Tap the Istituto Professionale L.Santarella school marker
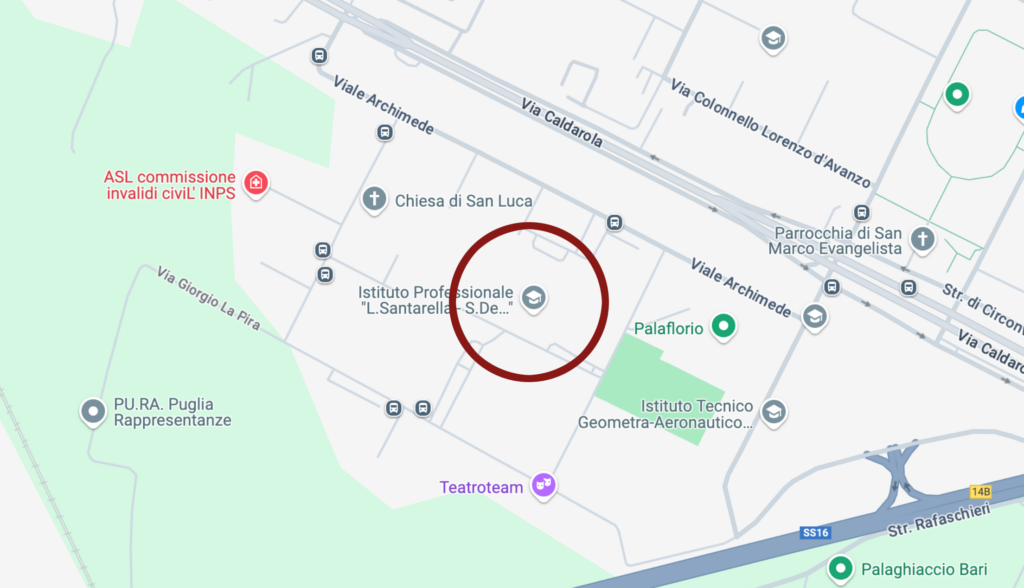 (534, 297)
